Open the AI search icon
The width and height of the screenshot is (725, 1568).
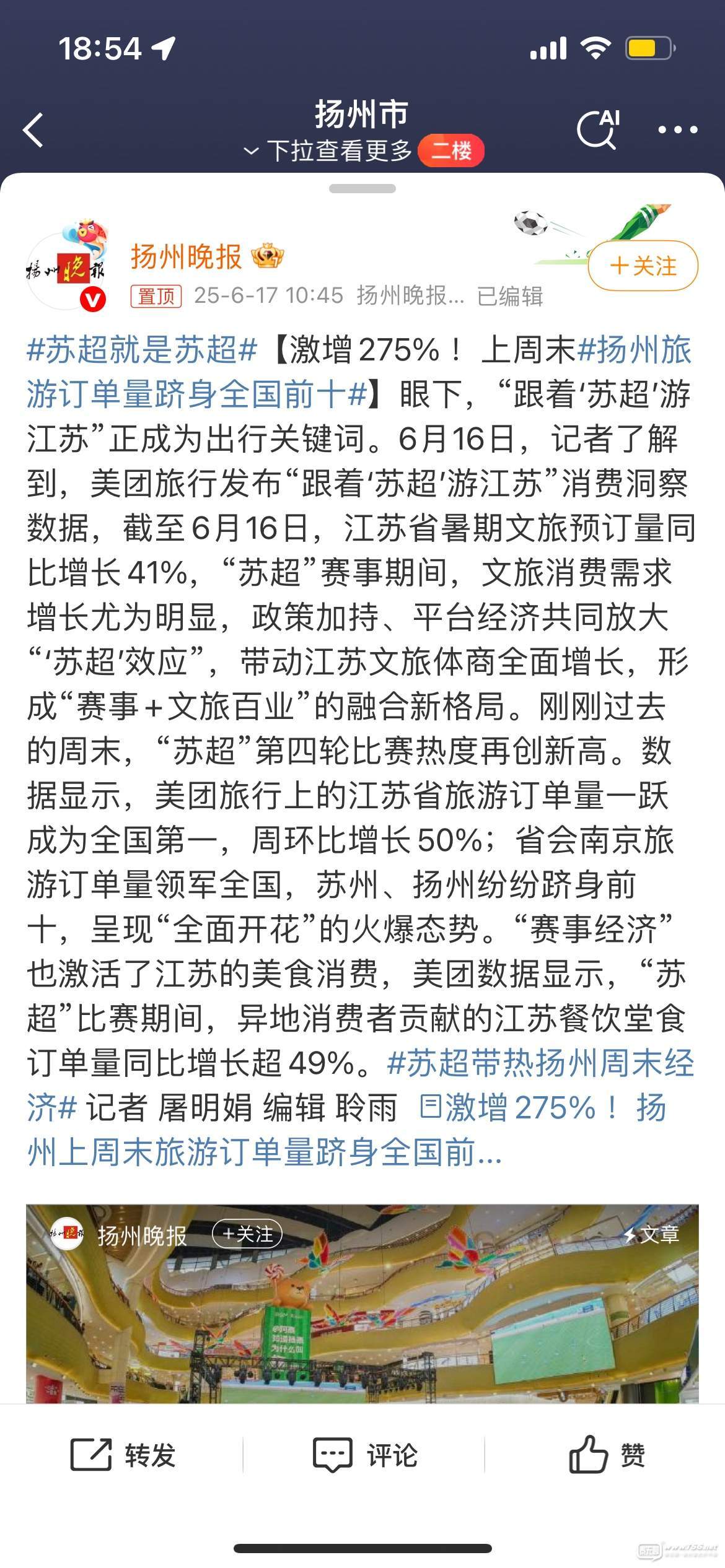click(x=598, y=129)
